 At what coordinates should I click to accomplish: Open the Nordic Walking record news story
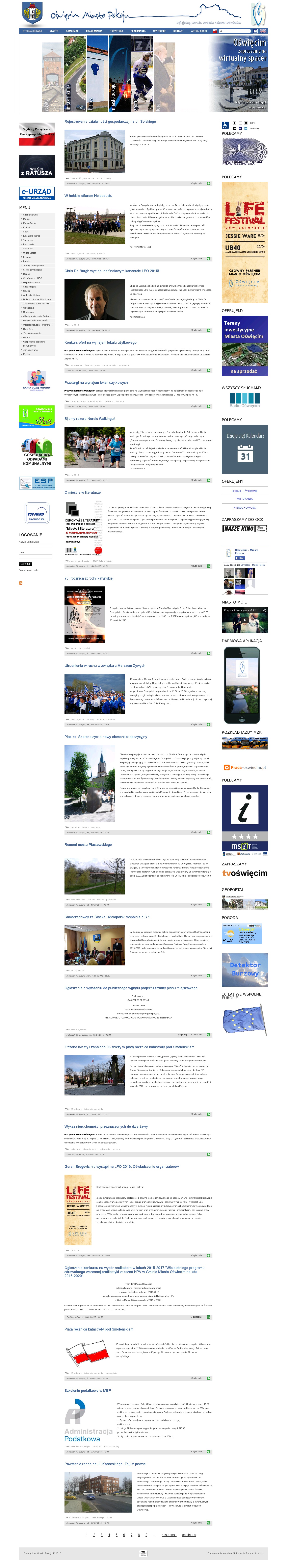tap(89, 418)
